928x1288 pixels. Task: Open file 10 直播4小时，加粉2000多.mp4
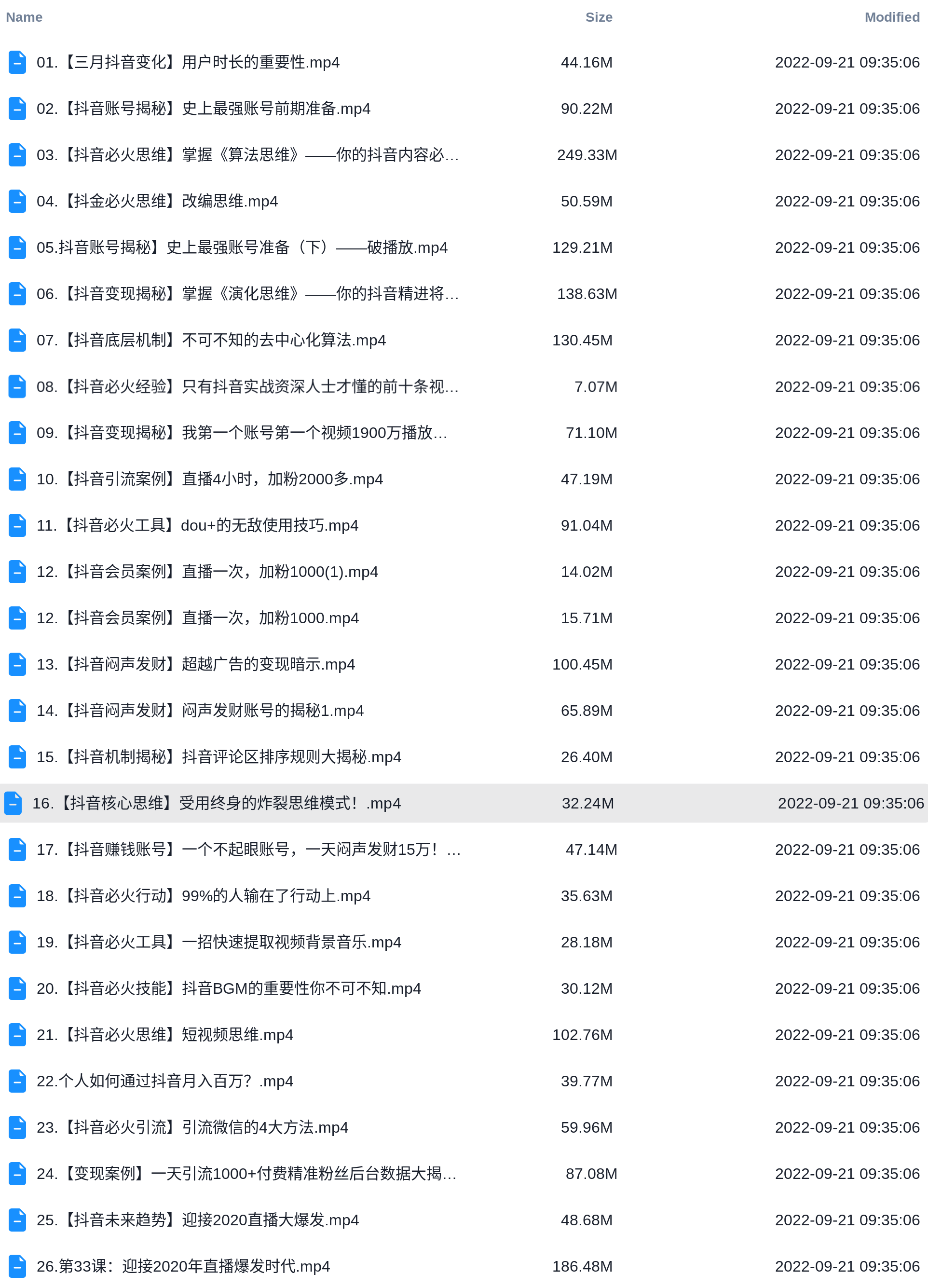click(x=209, y=480)
